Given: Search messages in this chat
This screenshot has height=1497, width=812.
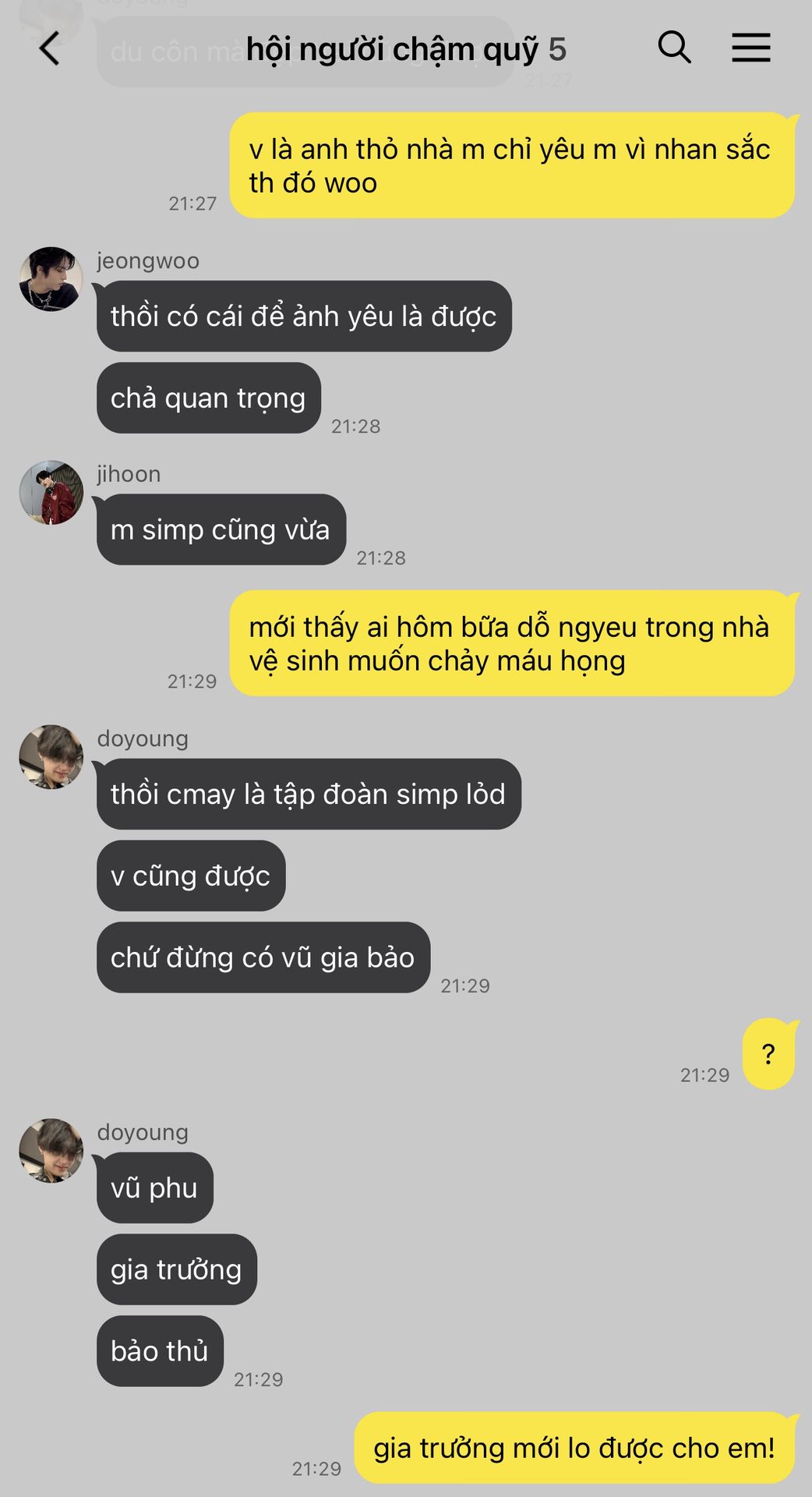Looking at the screenshot, I should click(x=674, y=48).
